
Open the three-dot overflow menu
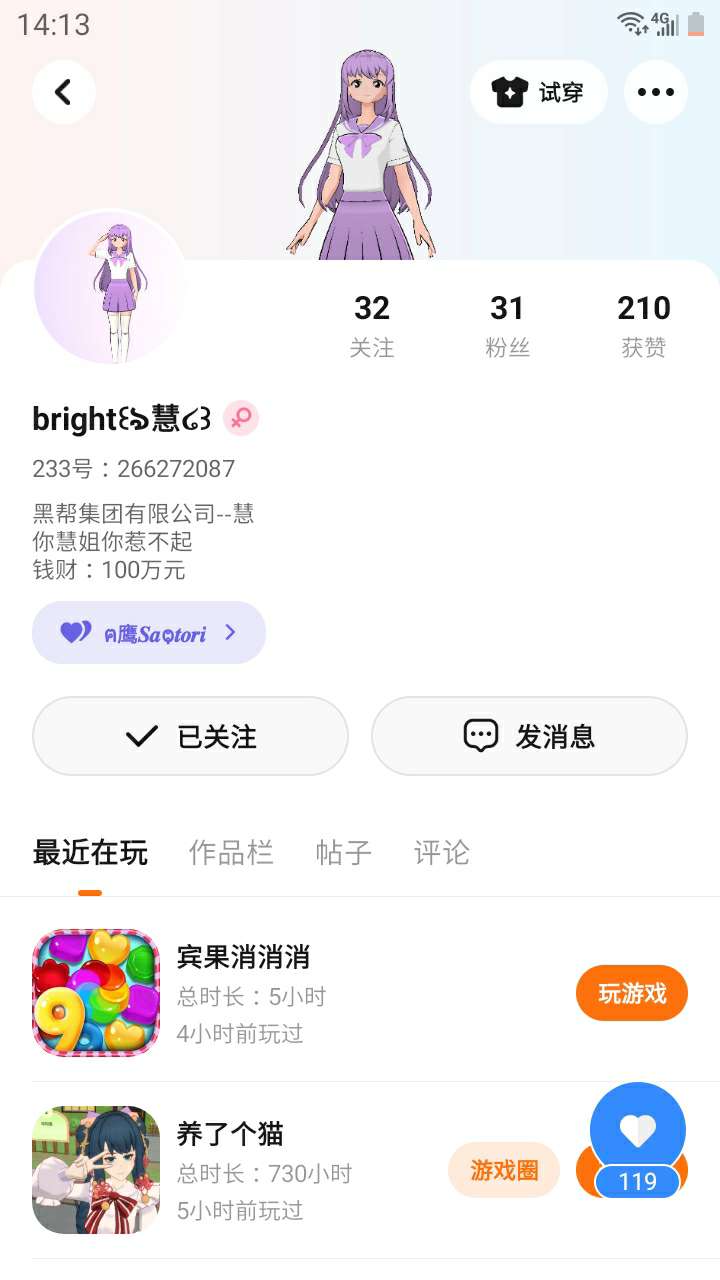point(655,92)
